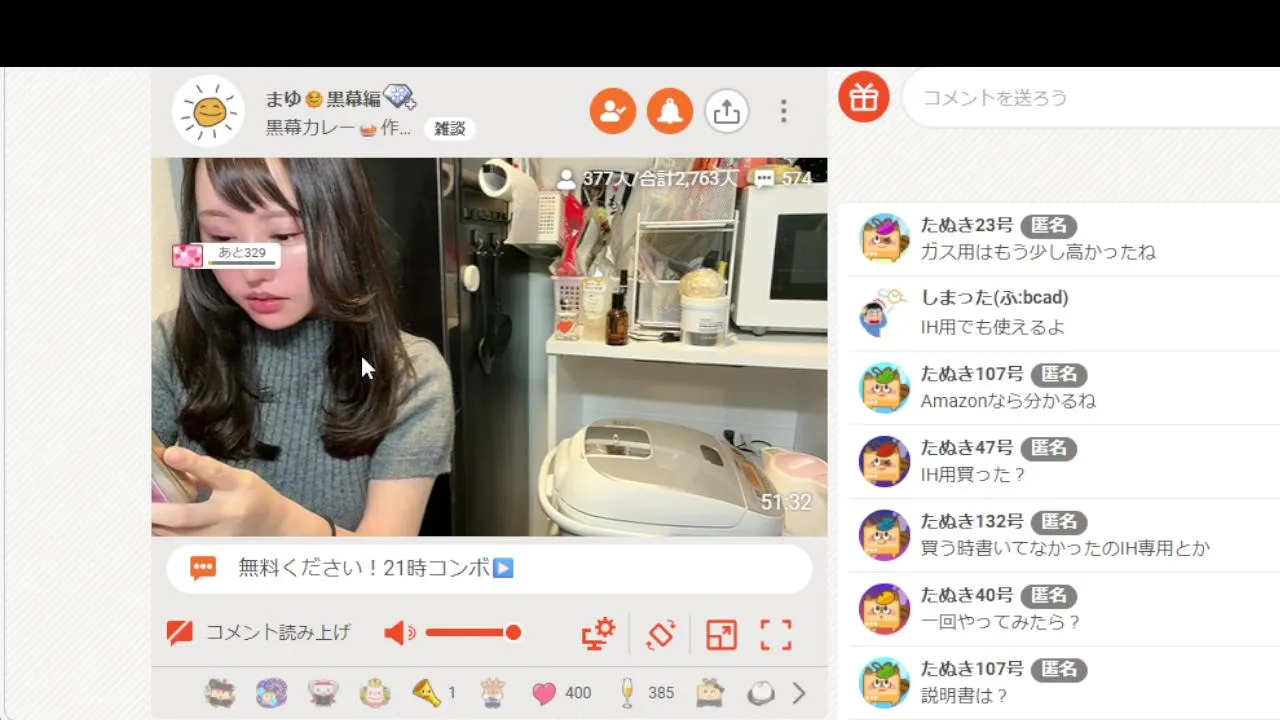Enter fullscreen mode
Image resolution: width=1280 pixels, height=720 pixels.
click(x=776, y=634)
